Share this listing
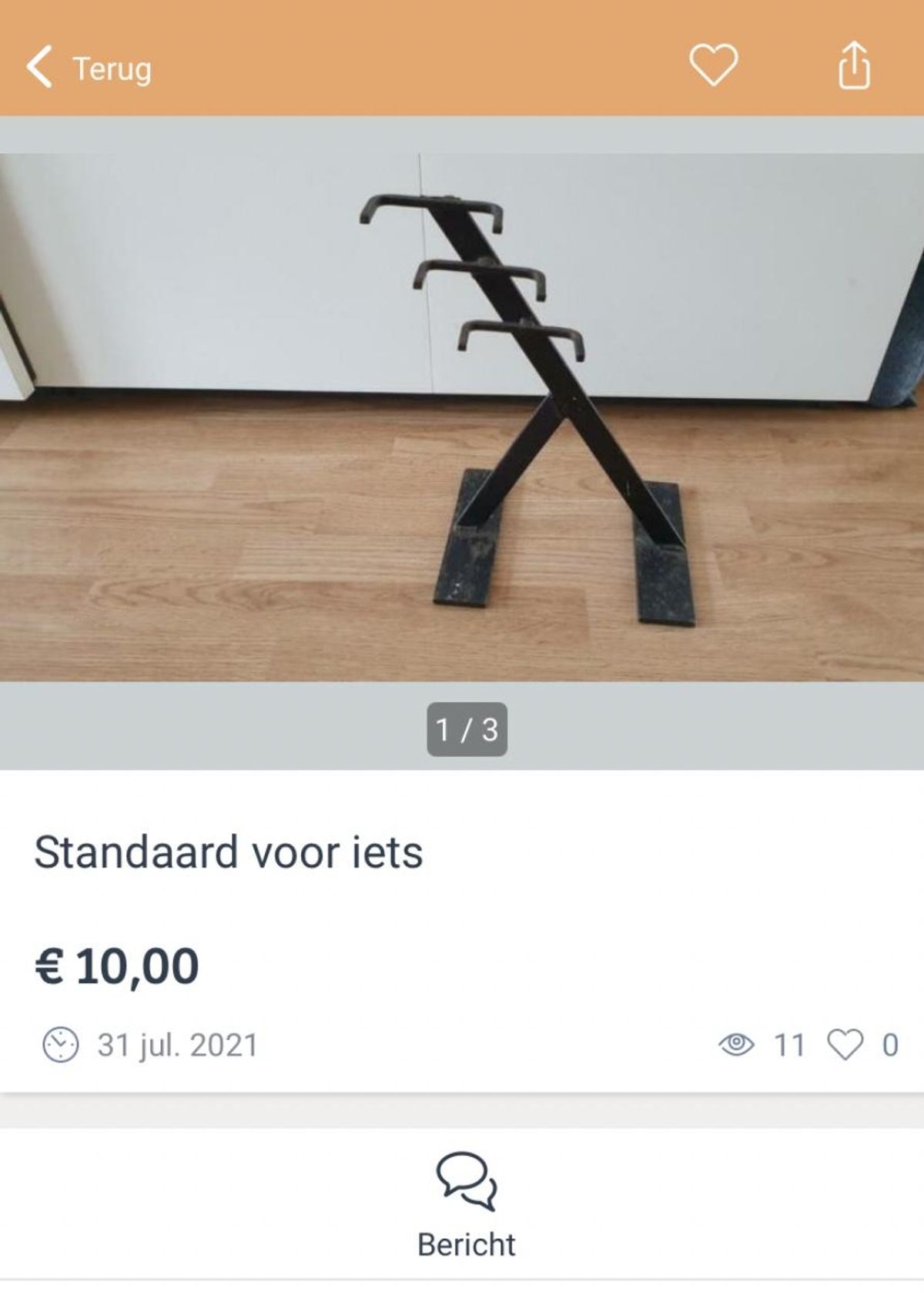Screen dimensions: 924x1292 853,66
